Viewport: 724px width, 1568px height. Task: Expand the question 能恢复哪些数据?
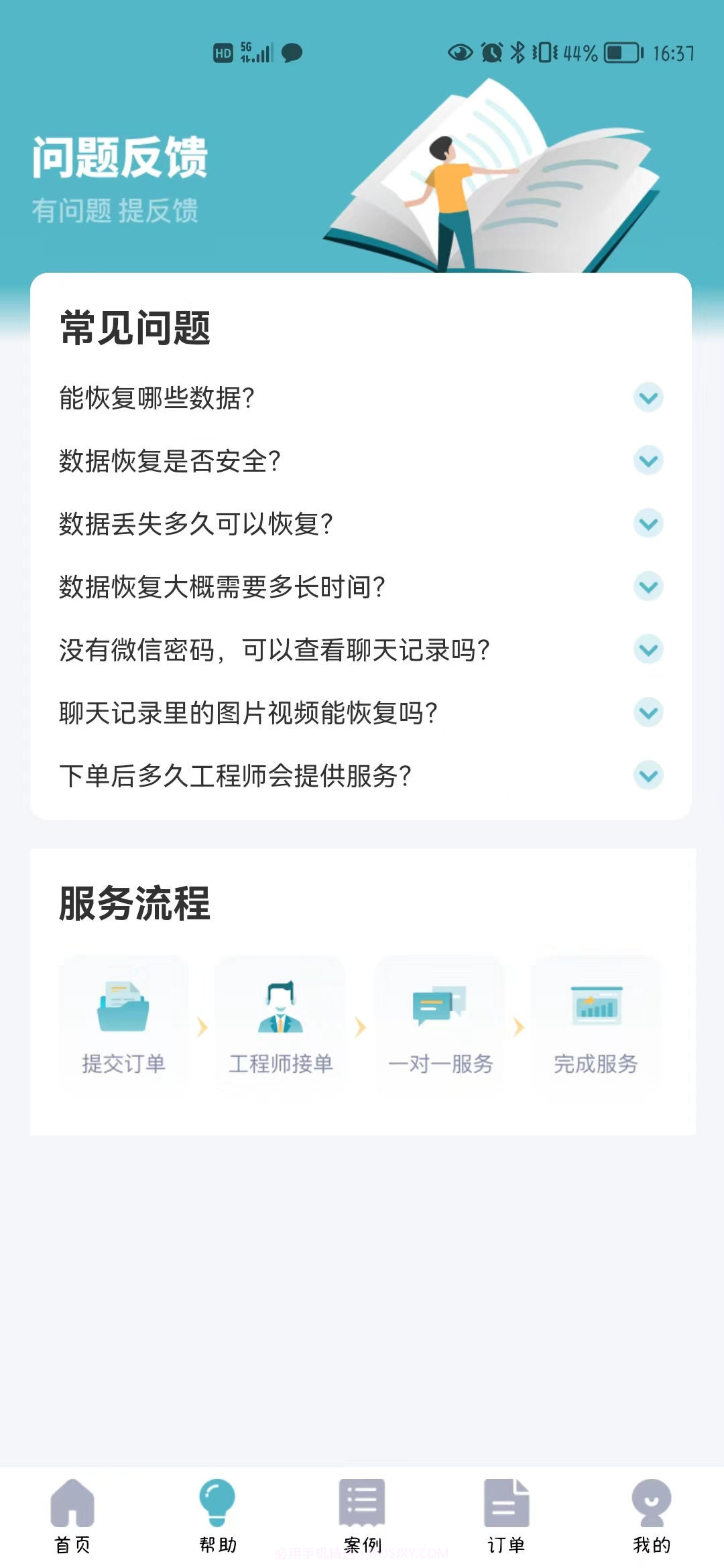[647, 397]
